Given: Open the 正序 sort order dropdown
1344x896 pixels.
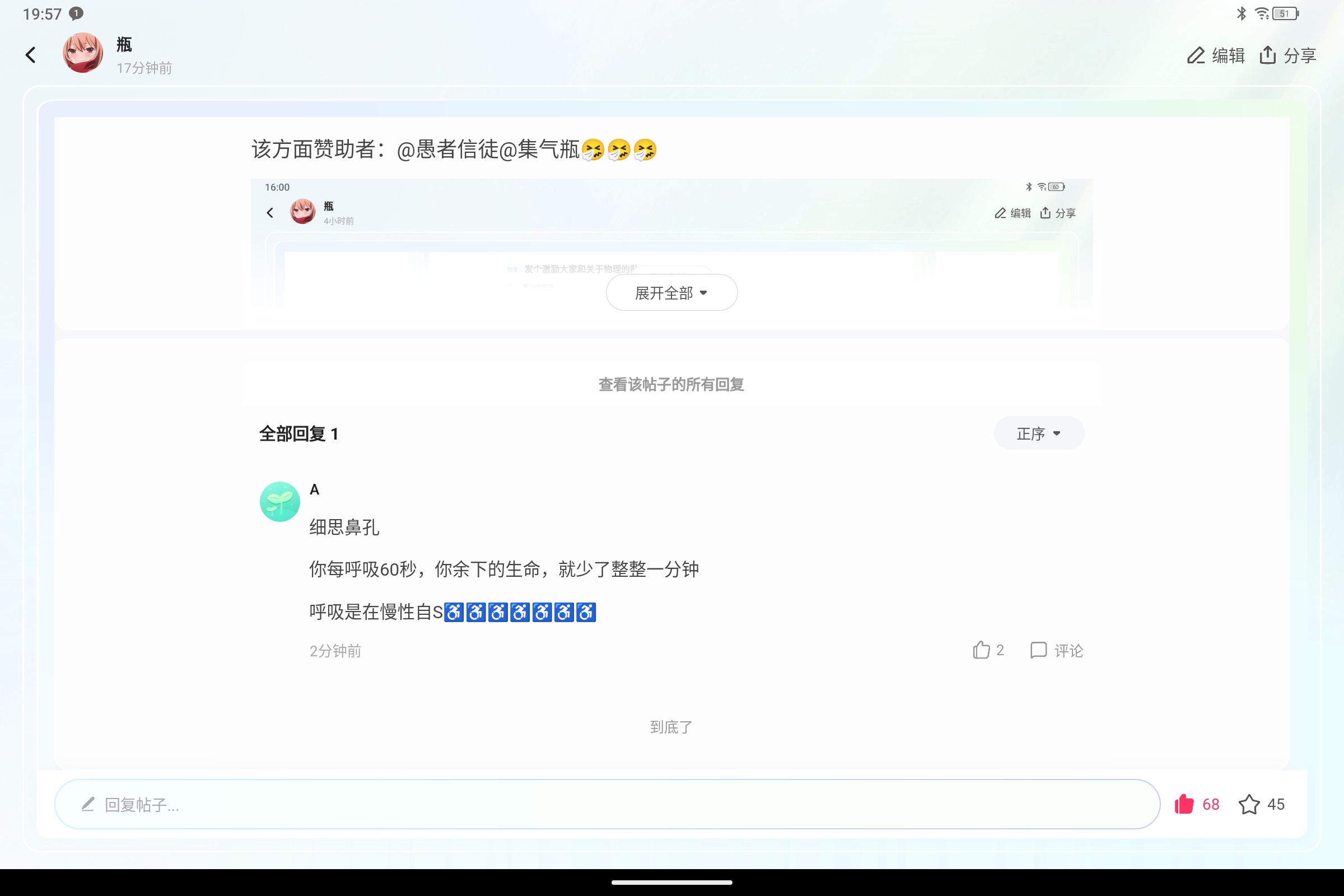Looking at the screenshot, I should click(x=1038, y=433).
